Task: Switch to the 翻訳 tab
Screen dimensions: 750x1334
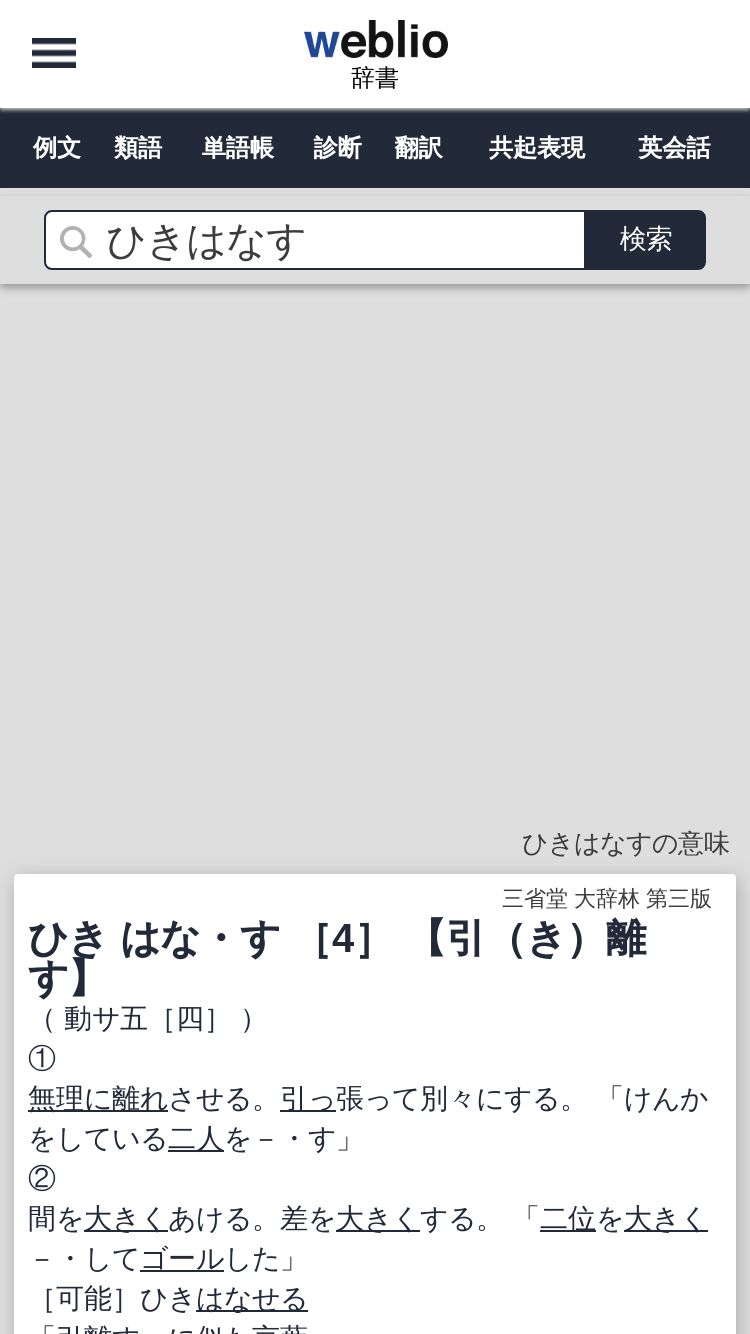Action: (418, 148)
